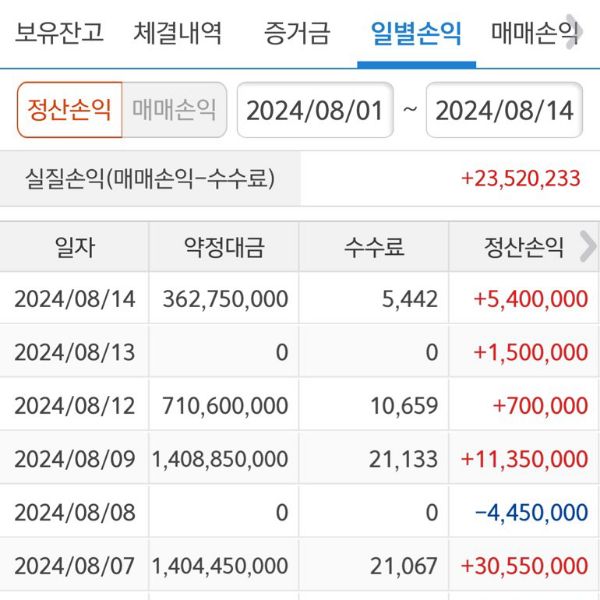Change the start date 2024/08/01
Screen dimensions: 600x600
pos(315,110)
